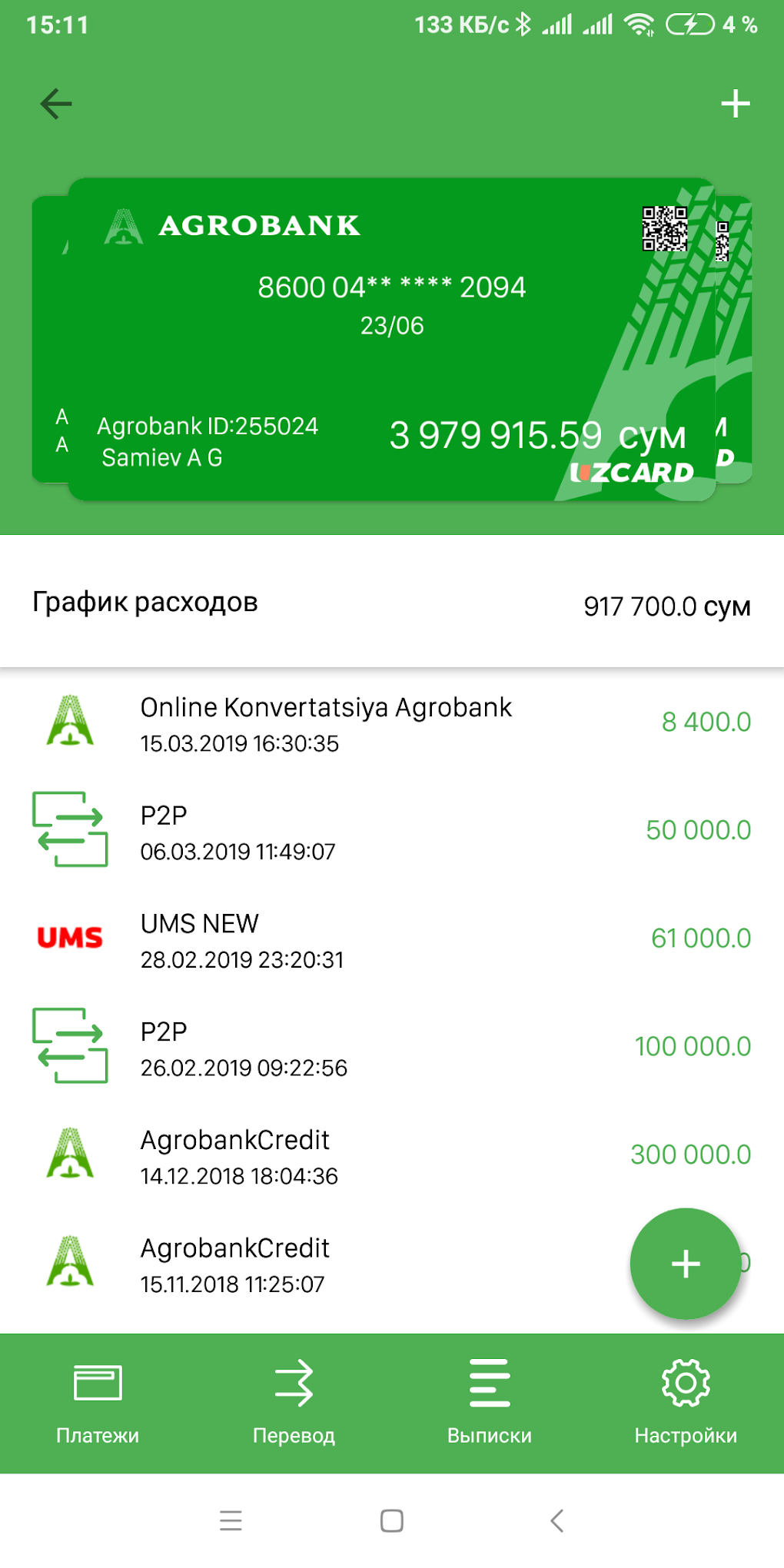The height and width of the screenshot is (1568, 784).
Task: Tap the round floating plus button
Action: 685,1264
